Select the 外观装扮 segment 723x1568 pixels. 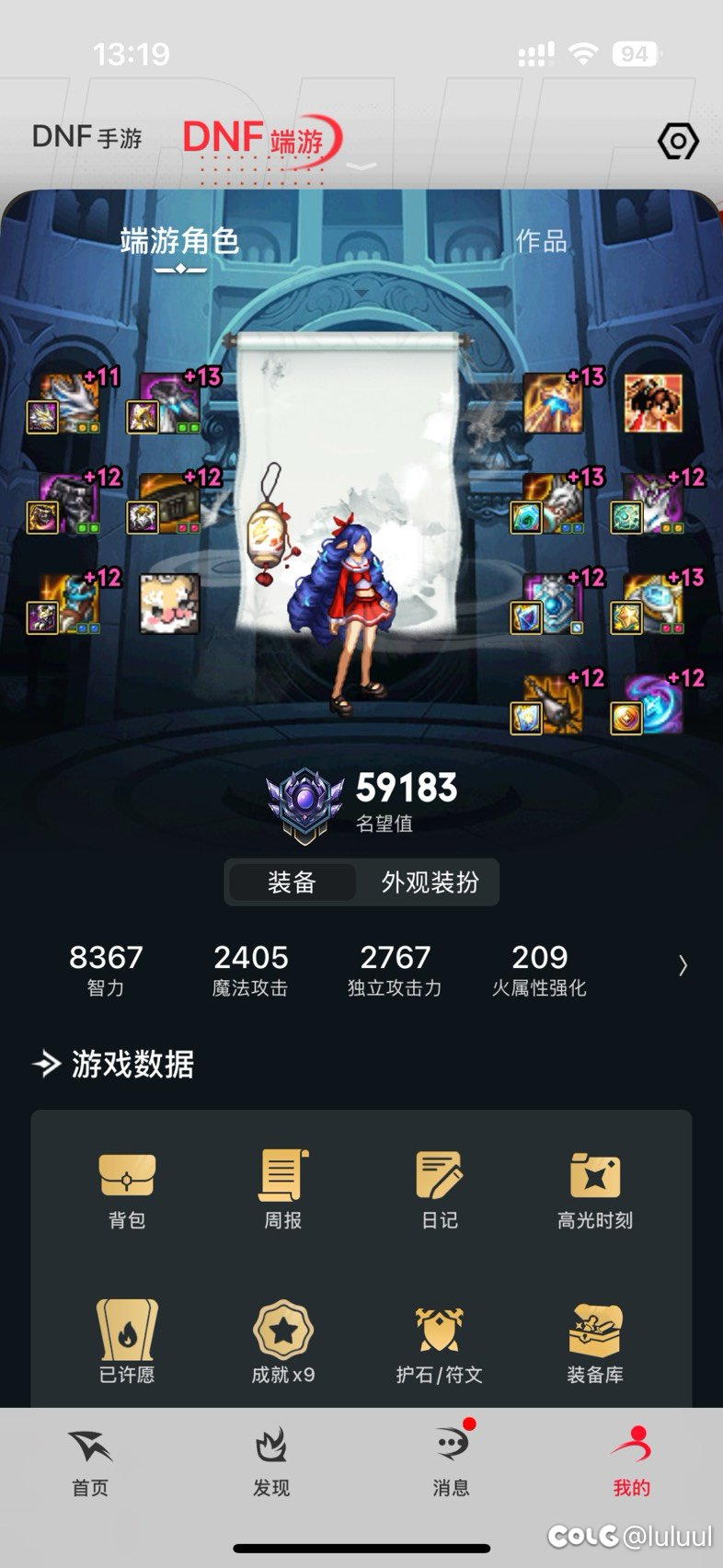coord(430,882)
